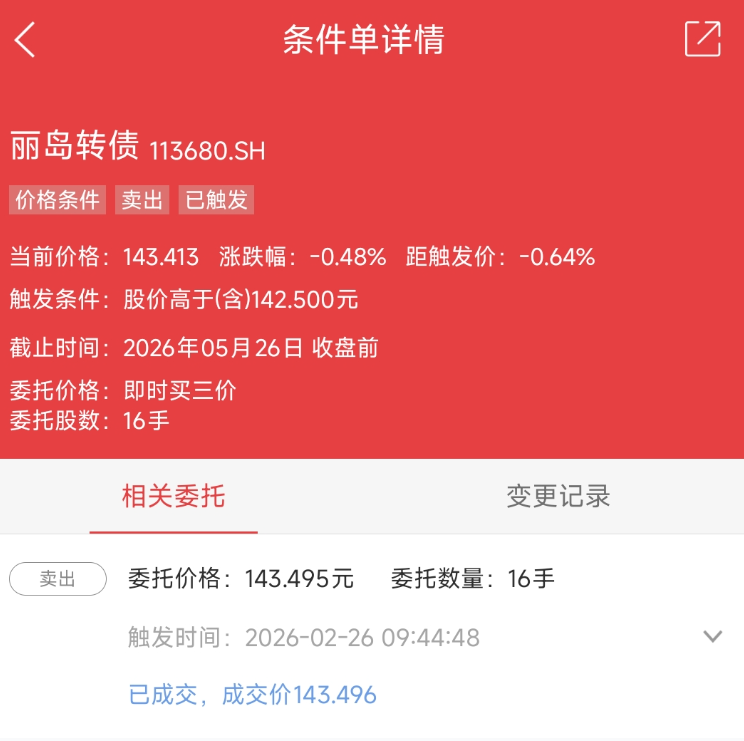Expand the order details chevron

[712, 636]
